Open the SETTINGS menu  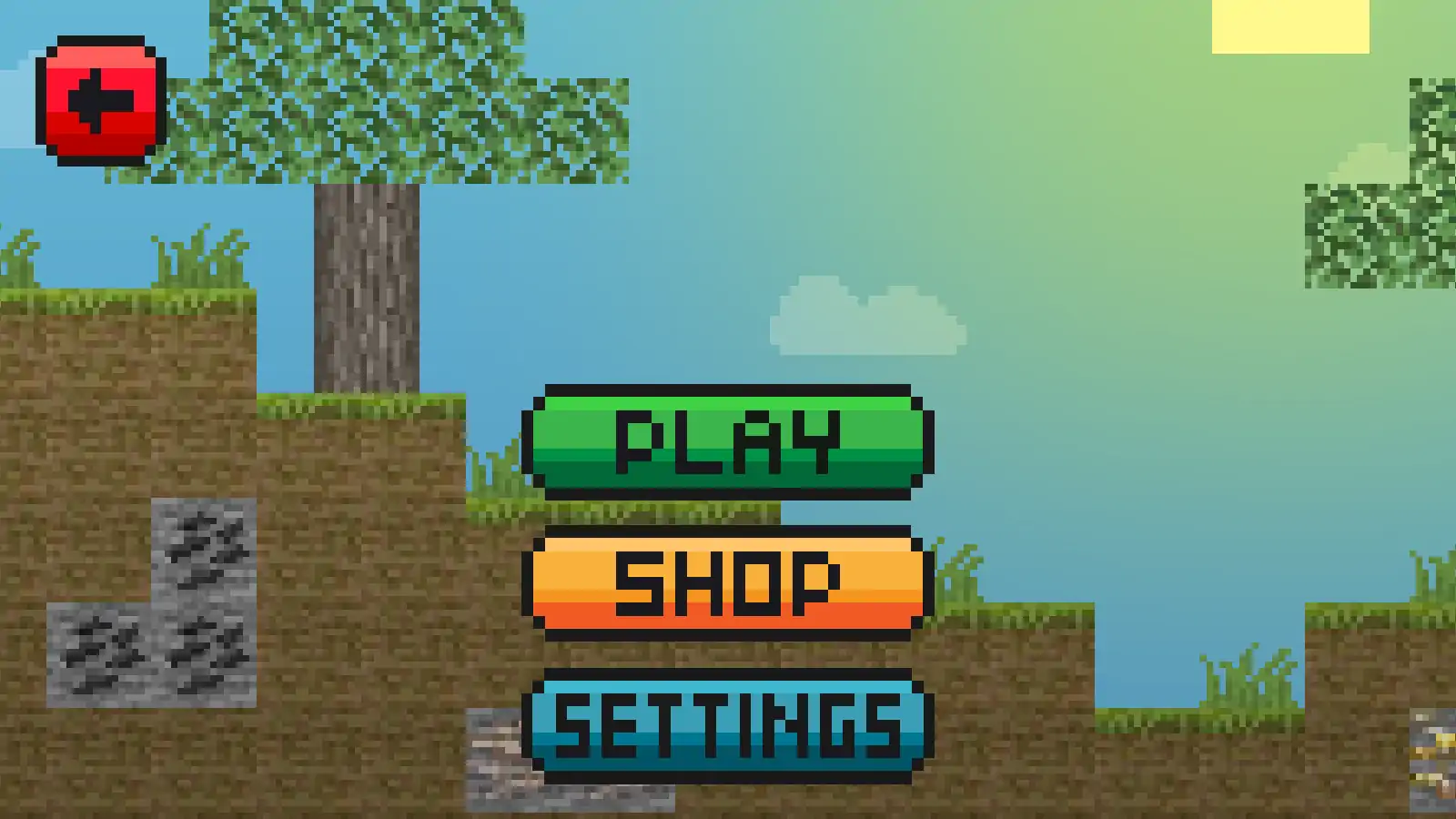[x=727, y=725]
